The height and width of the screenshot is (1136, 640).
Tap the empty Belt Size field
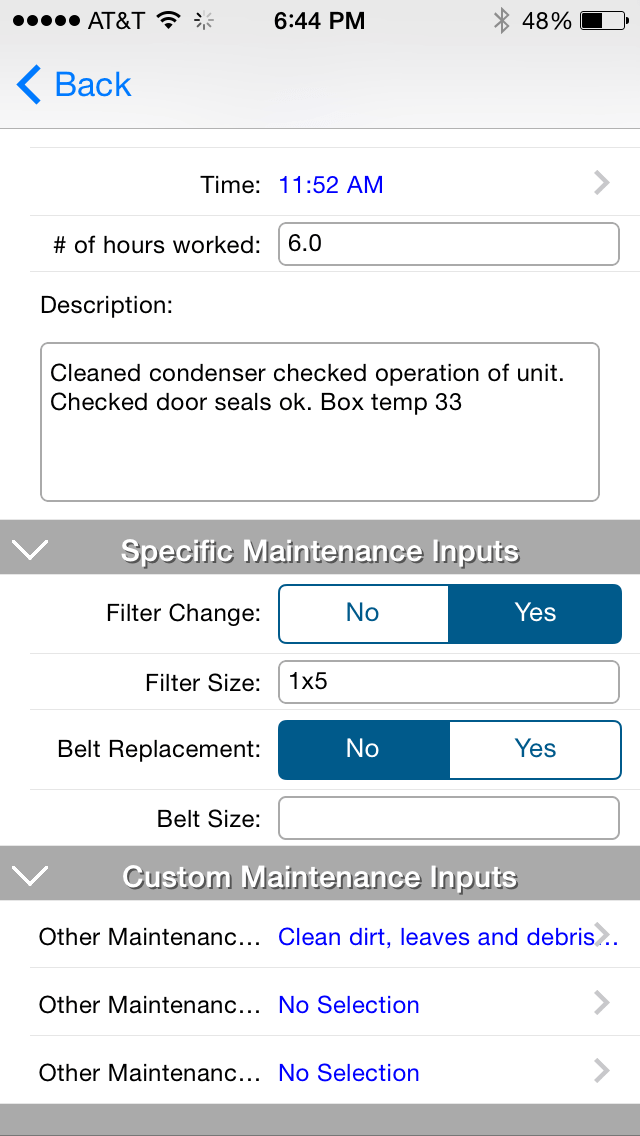click(x=449, y=818)
